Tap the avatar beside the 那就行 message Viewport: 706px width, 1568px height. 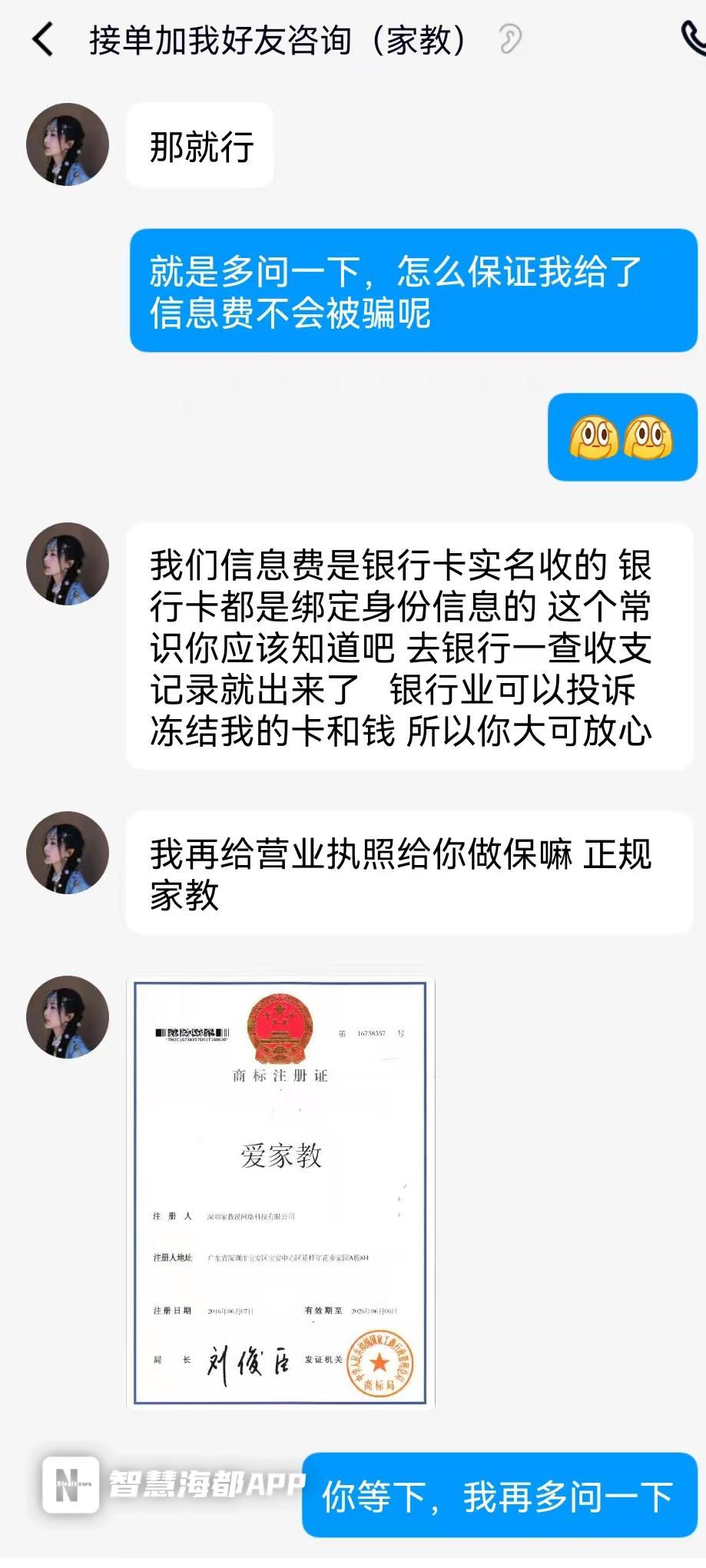[67, 145]
